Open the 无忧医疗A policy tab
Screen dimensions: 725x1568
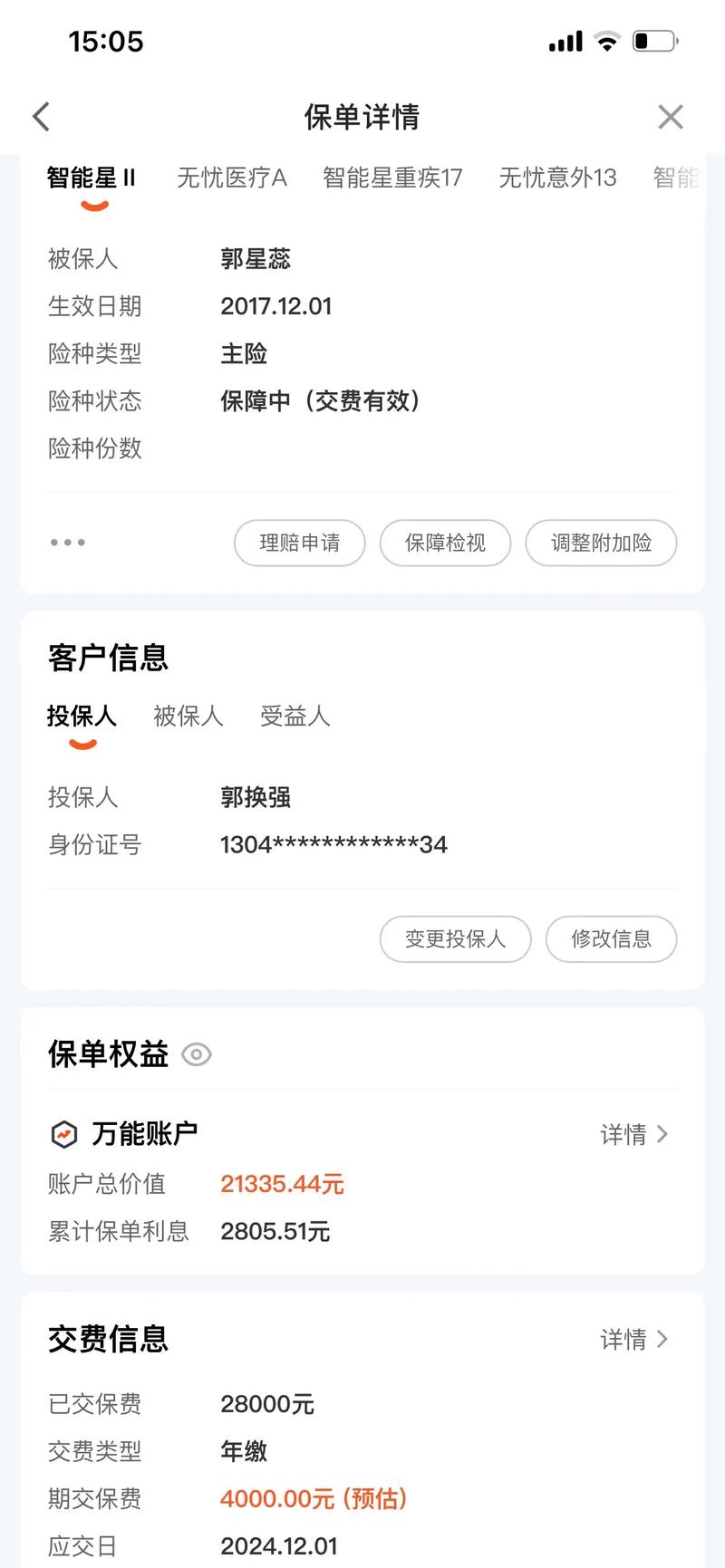[x=232, y=178]
